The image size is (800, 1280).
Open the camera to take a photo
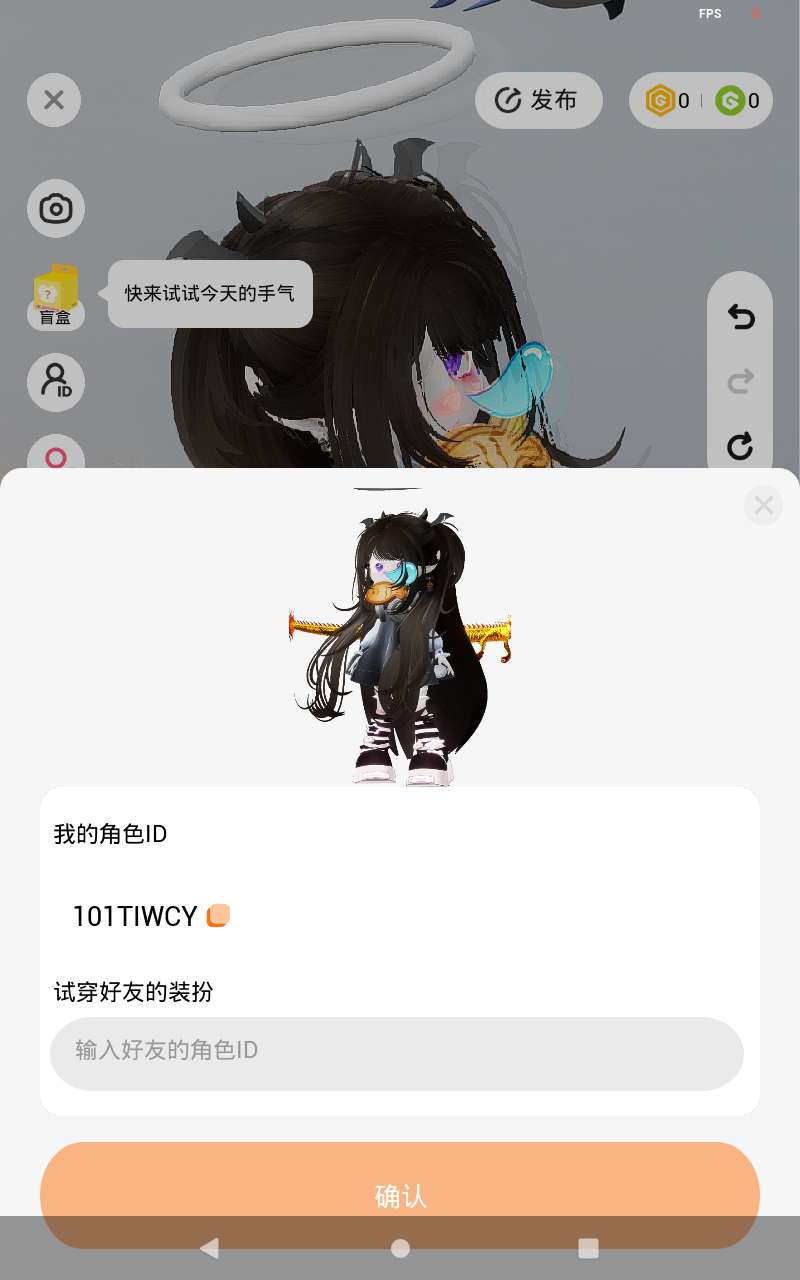pos(56,209)
